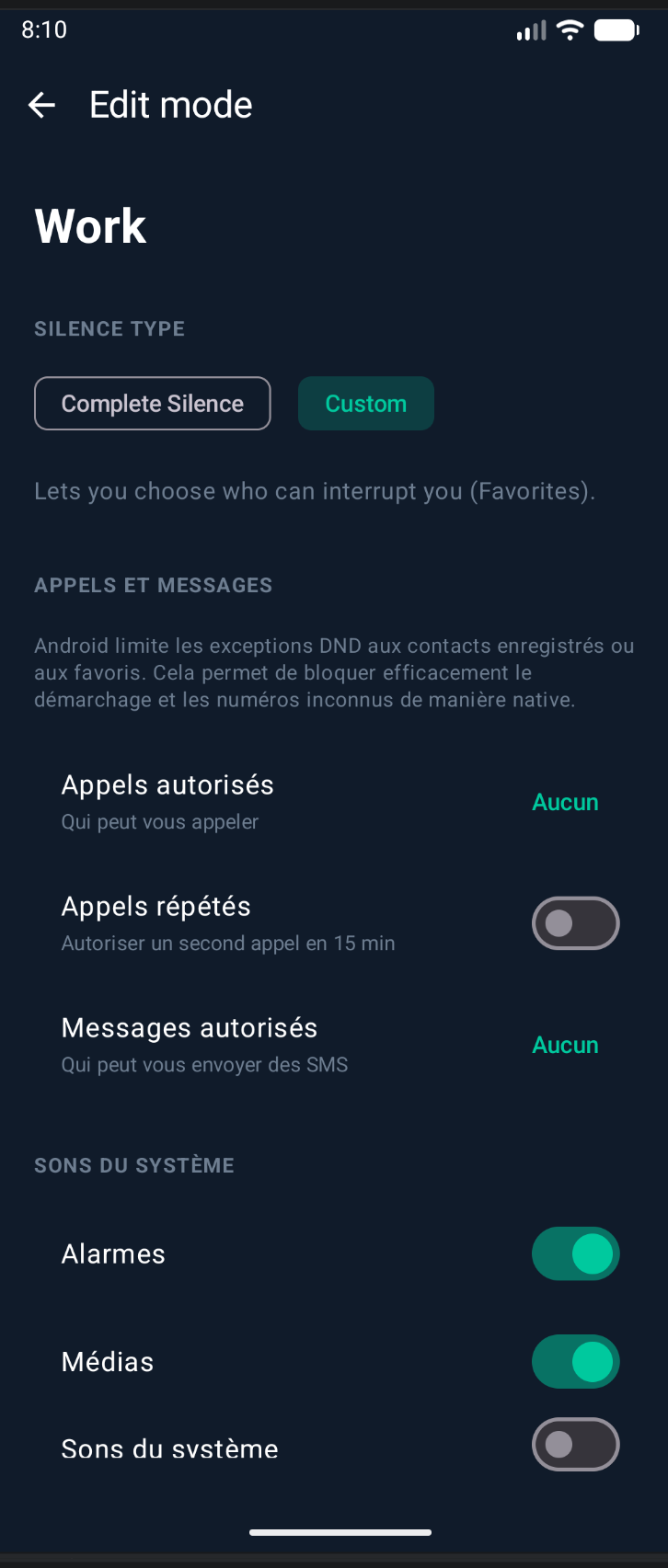Tap the battery indicator in status bar
The height and width of the screenshot is (1568, 668).
point(616,29)
